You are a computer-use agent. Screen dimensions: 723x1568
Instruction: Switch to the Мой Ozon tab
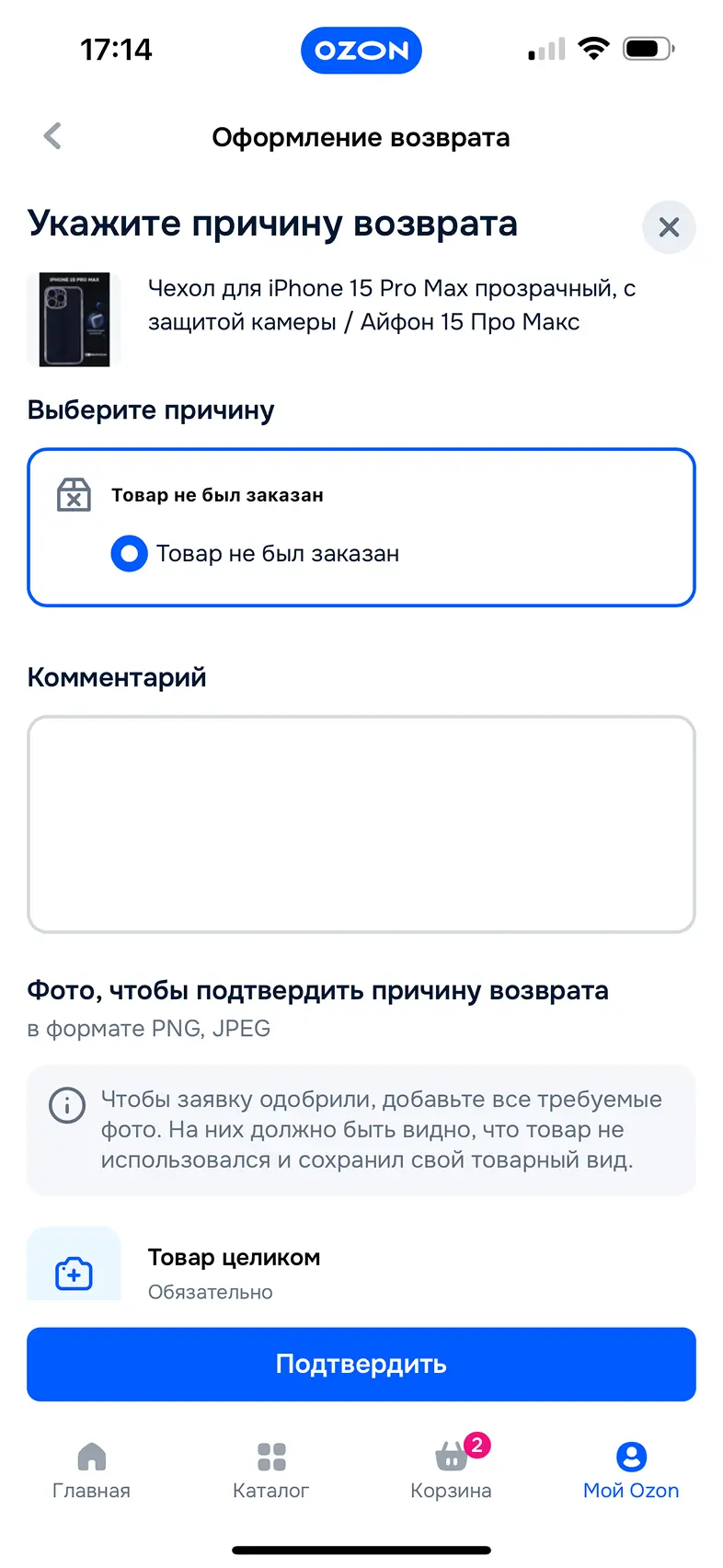(x=631, y=1470)
